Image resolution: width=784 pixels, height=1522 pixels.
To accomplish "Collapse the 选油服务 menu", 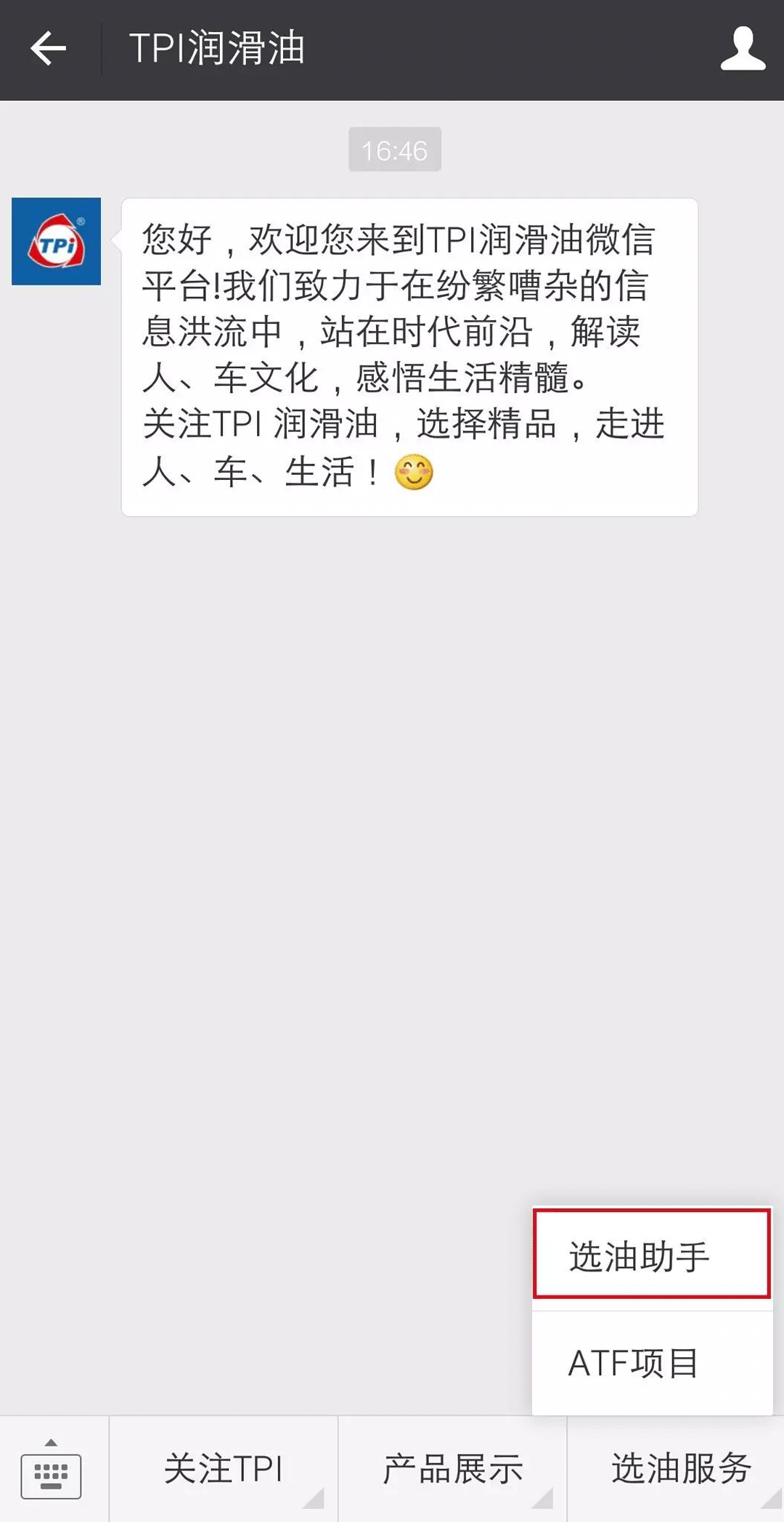I will (x=679, y=1470).
